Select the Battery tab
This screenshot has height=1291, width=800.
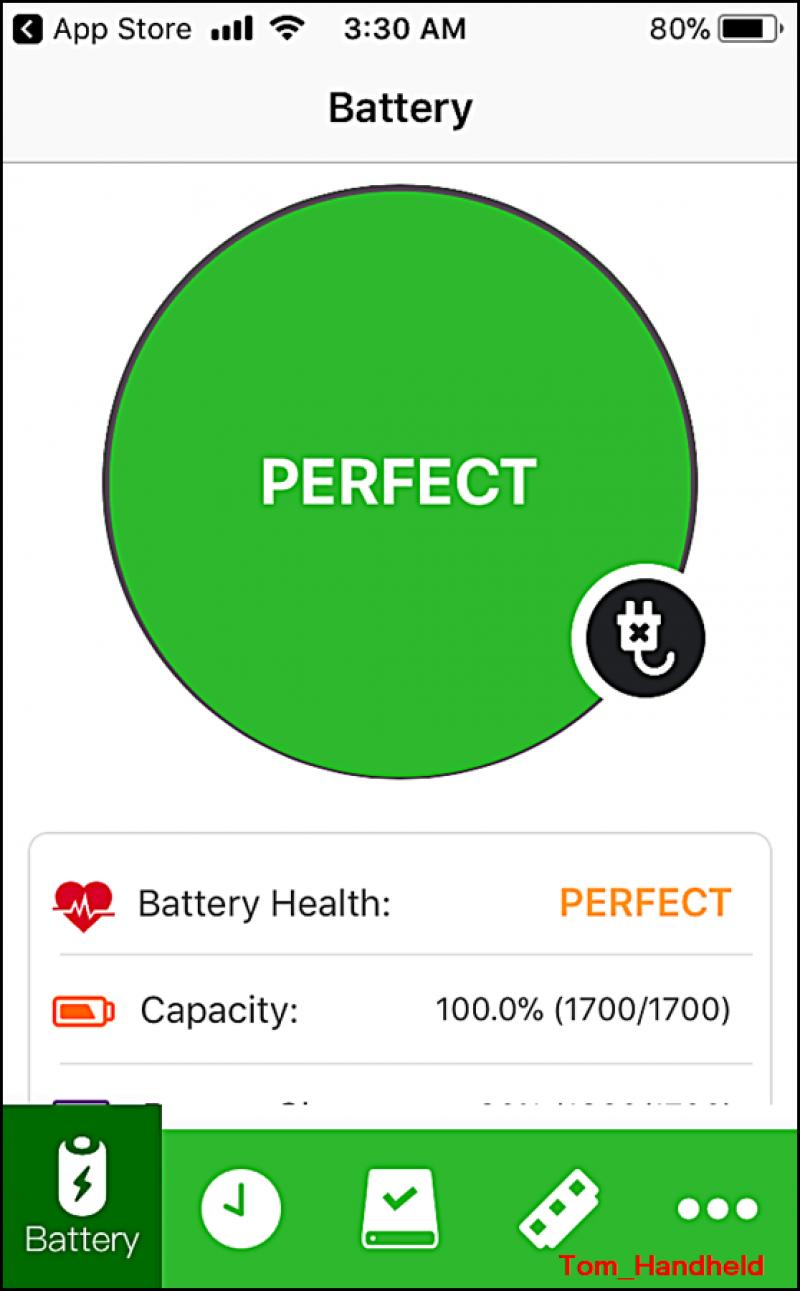(x=81, y=1196)
